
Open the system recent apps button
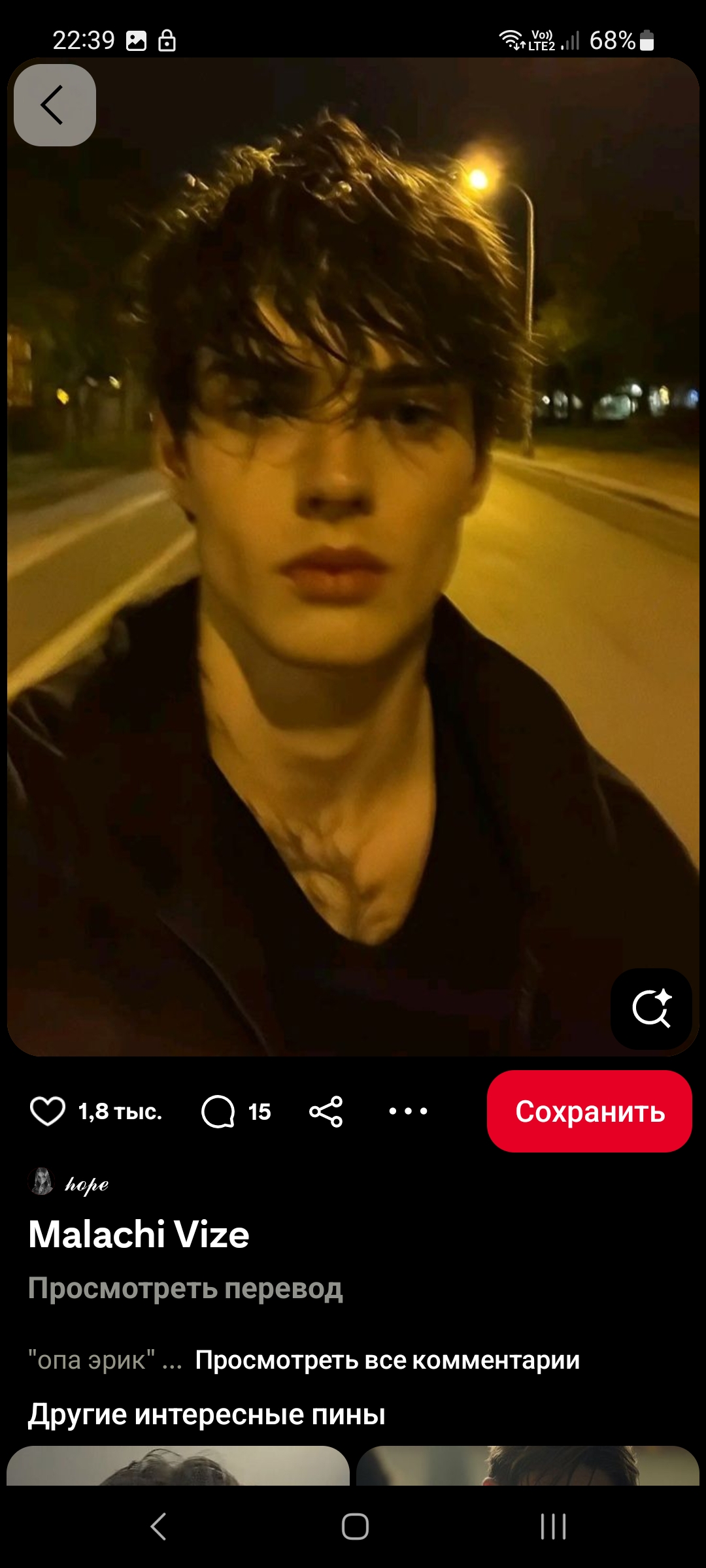pyautogui.click(x=553, y=1527)
